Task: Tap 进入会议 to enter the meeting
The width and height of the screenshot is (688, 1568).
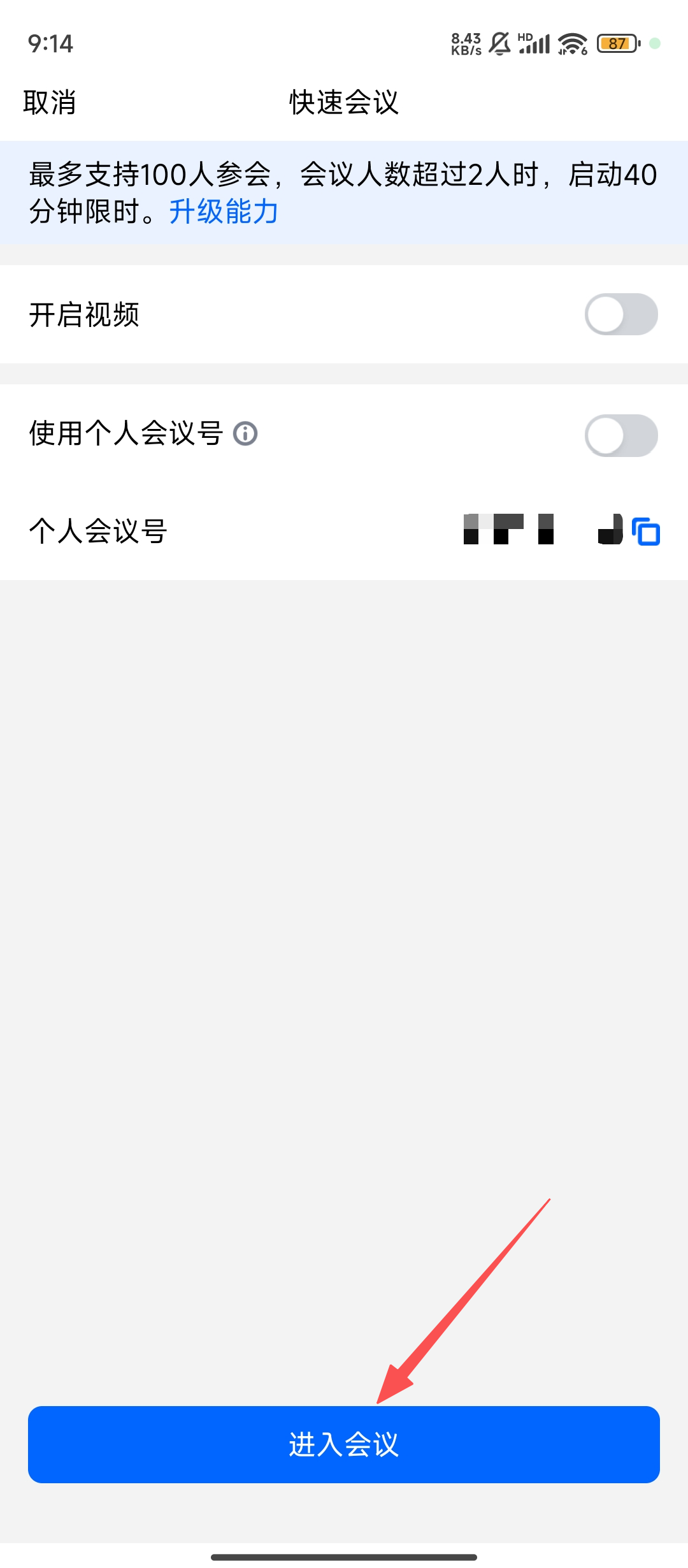Action: coord(344,1444)
